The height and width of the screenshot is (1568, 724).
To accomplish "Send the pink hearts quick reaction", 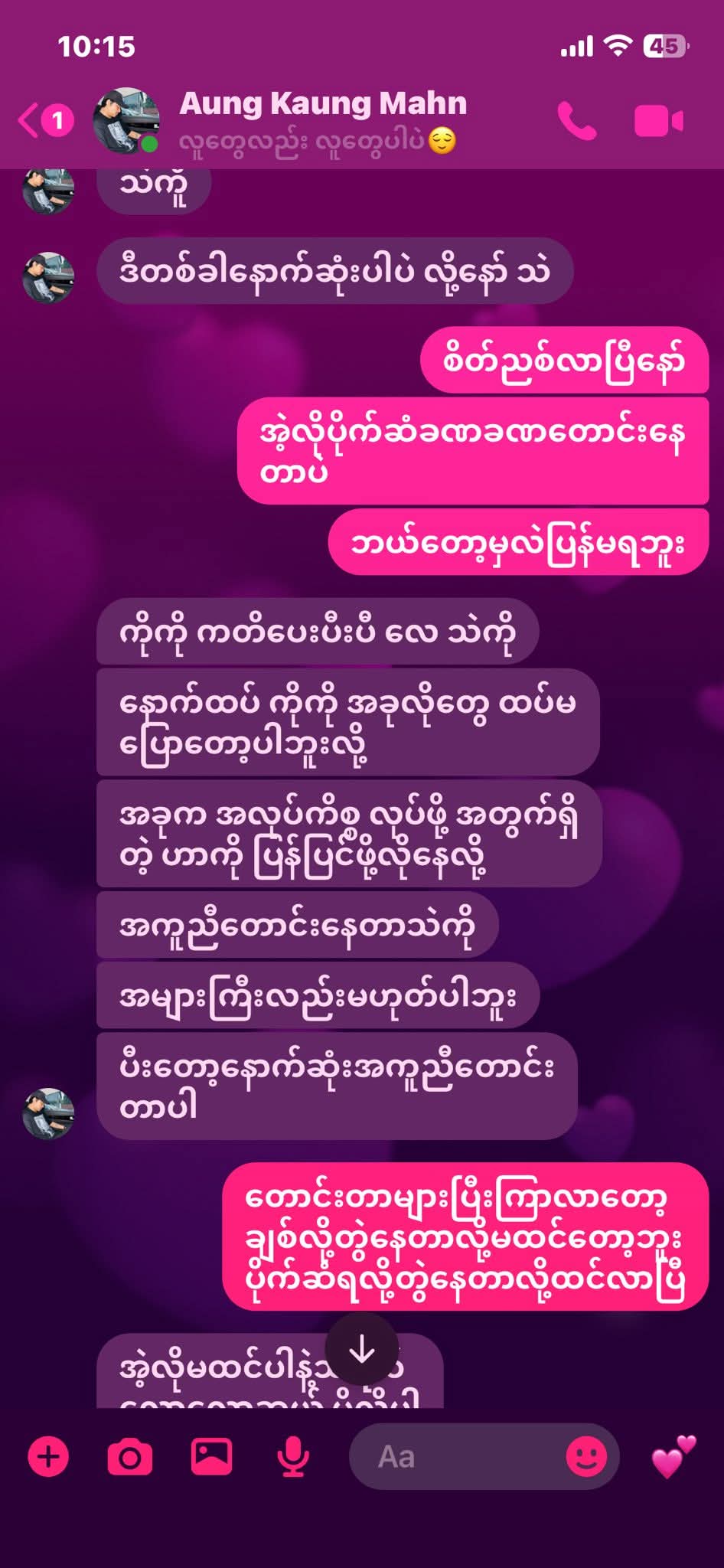I will pyautogui.click(x=673, y=1456).
